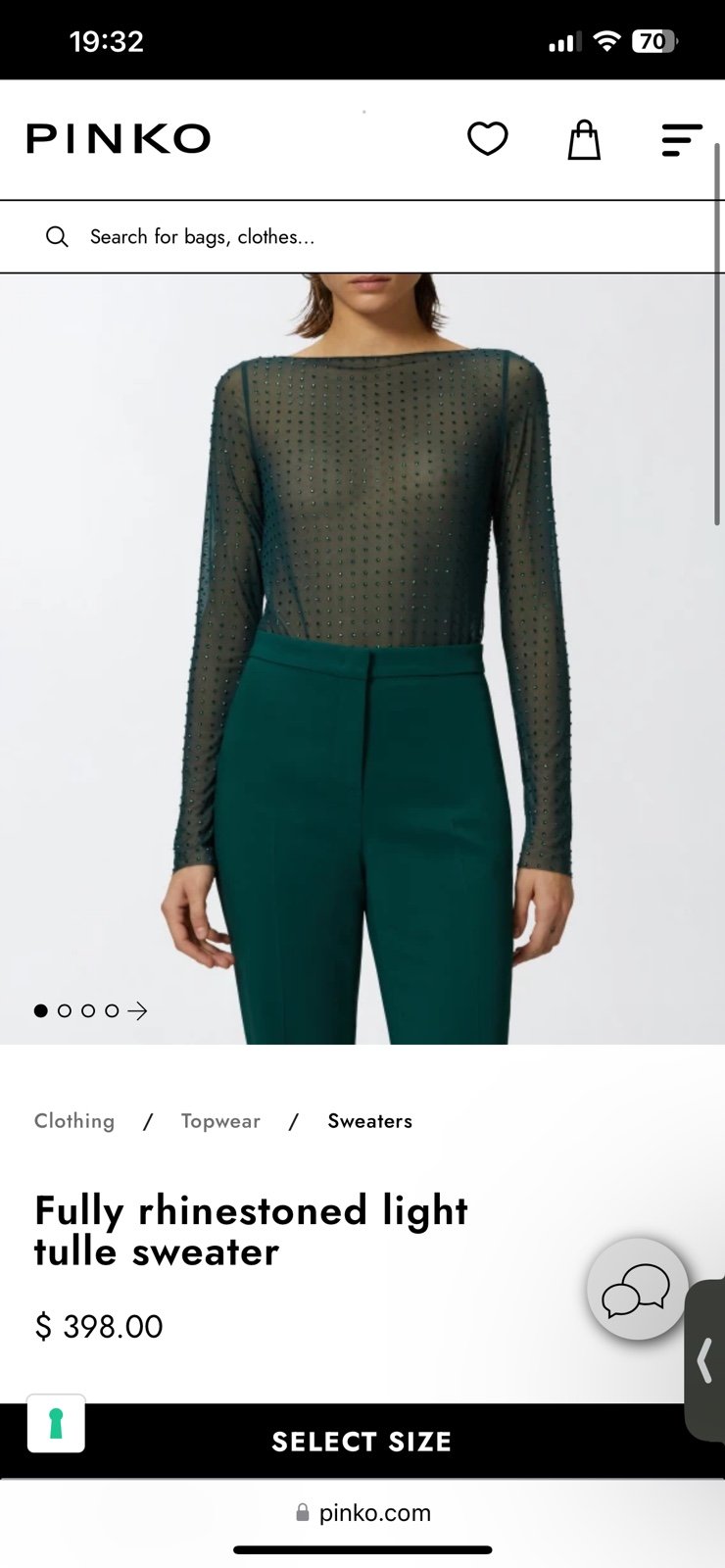
Task: Expand the side panel chevron tab
Action: [x=704, y=1361]
